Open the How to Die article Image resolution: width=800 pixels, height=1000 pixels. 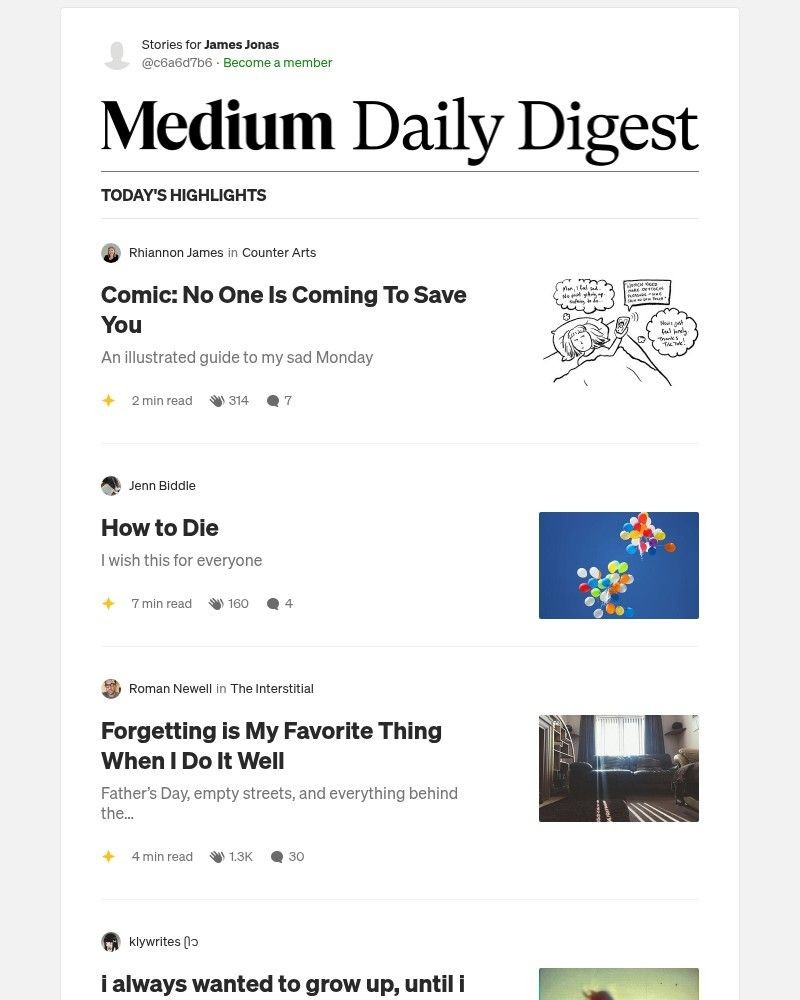160,527
